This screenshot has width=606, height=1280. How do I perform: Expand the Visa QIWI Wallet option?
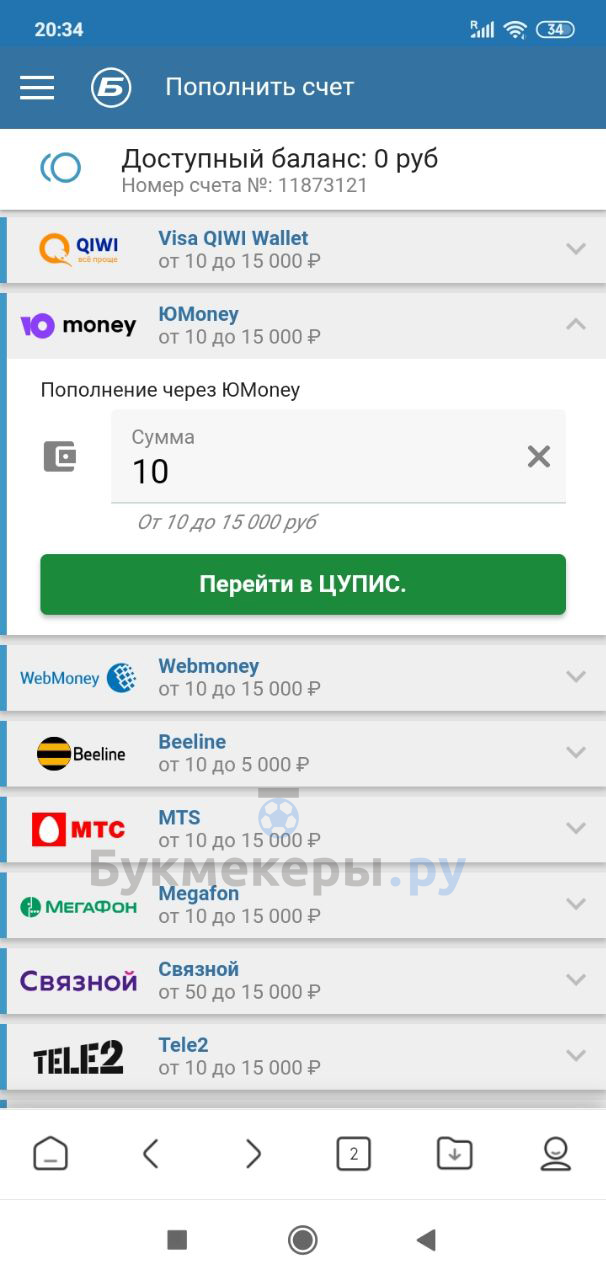(x=575, y=249)
